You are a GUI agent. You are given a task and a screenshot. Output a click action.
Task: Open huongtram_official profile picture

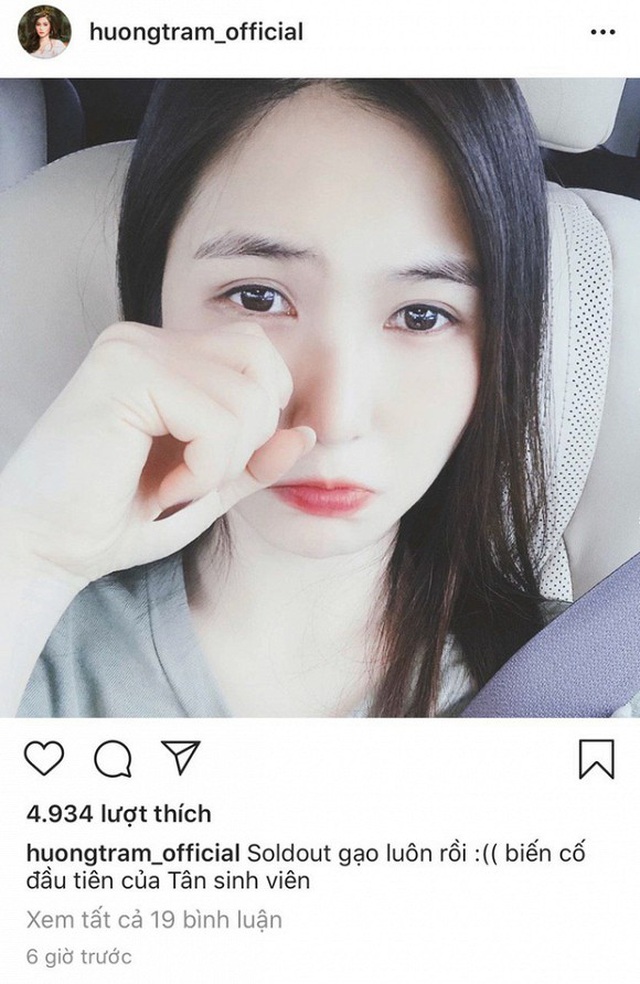coord(43,32)
